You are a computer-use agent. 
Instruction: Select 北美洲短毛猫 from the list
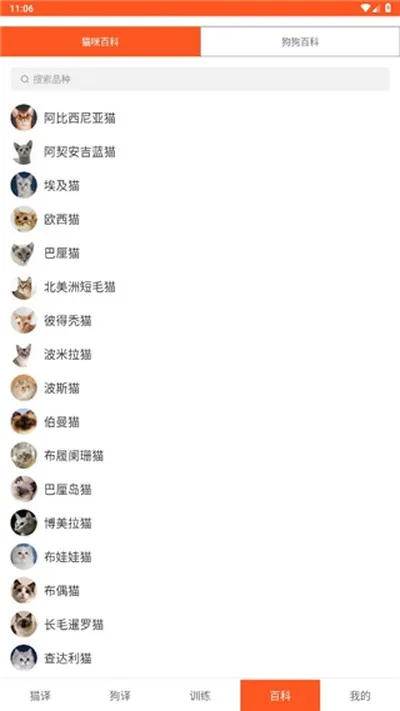(x=200, y=287)
